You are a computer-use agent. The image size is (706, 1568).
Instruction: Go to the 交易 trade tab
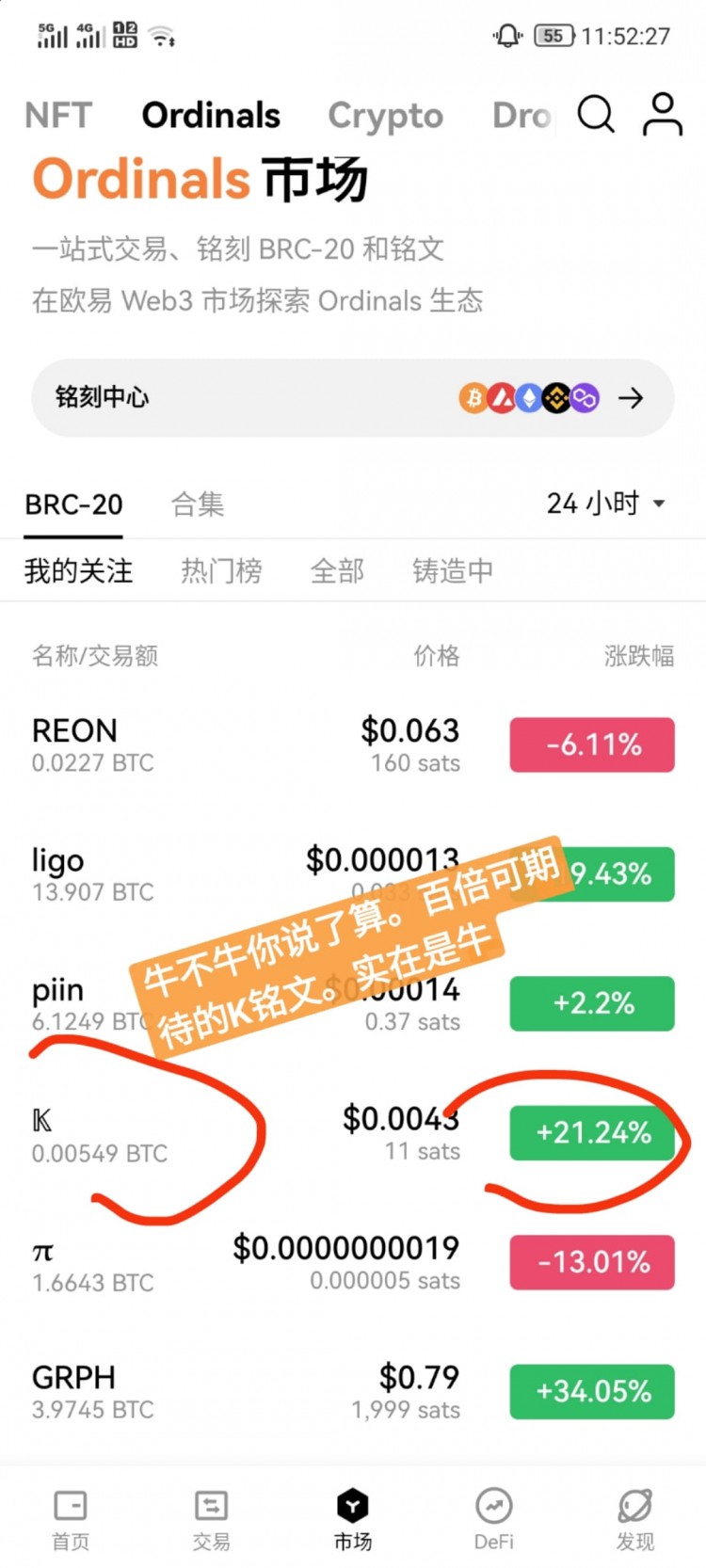click(211, 1517)
